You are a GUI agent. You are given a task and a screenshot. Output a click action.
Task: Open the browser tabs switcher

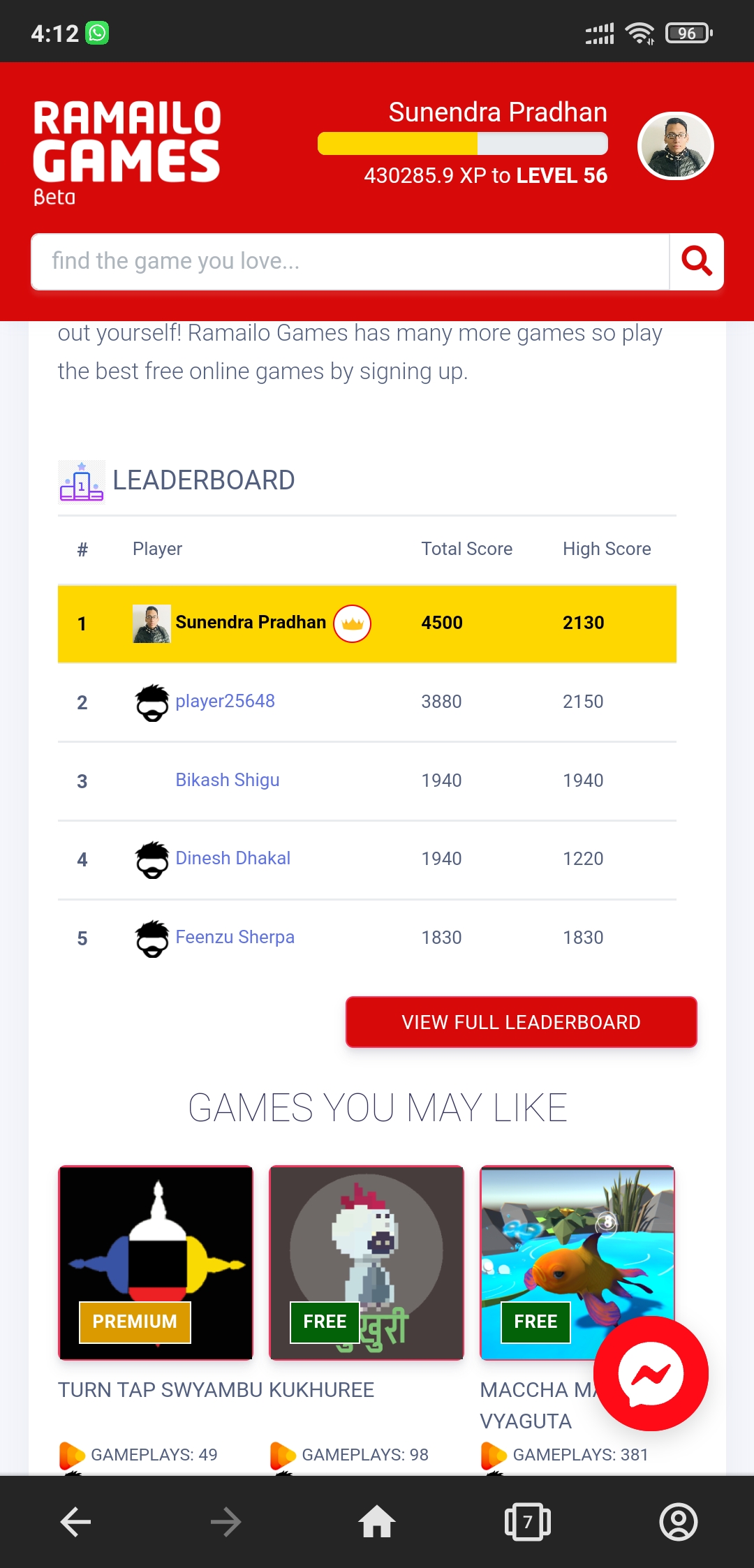click(528, 1522)
